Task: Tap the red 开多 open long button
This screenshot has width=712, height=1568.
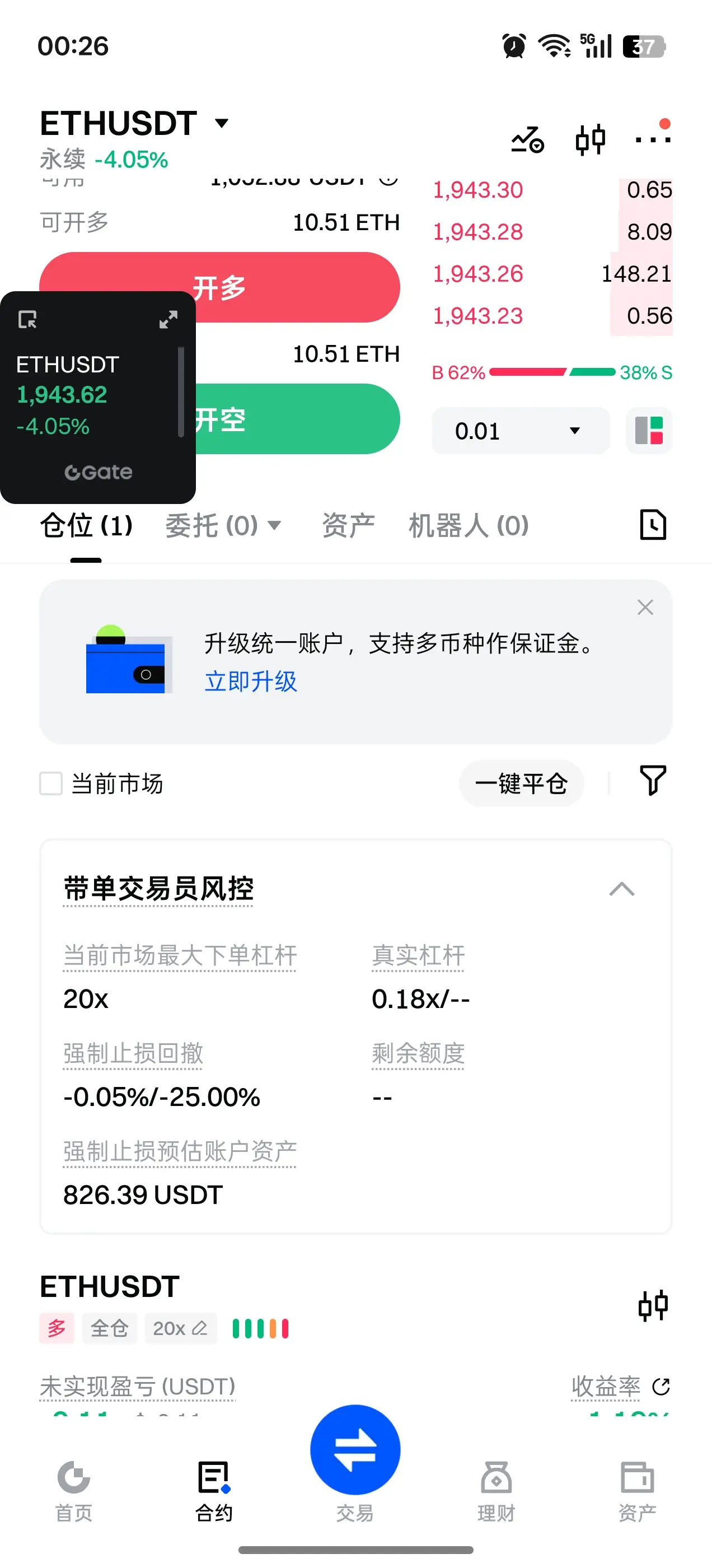Action: coord(292,287)
